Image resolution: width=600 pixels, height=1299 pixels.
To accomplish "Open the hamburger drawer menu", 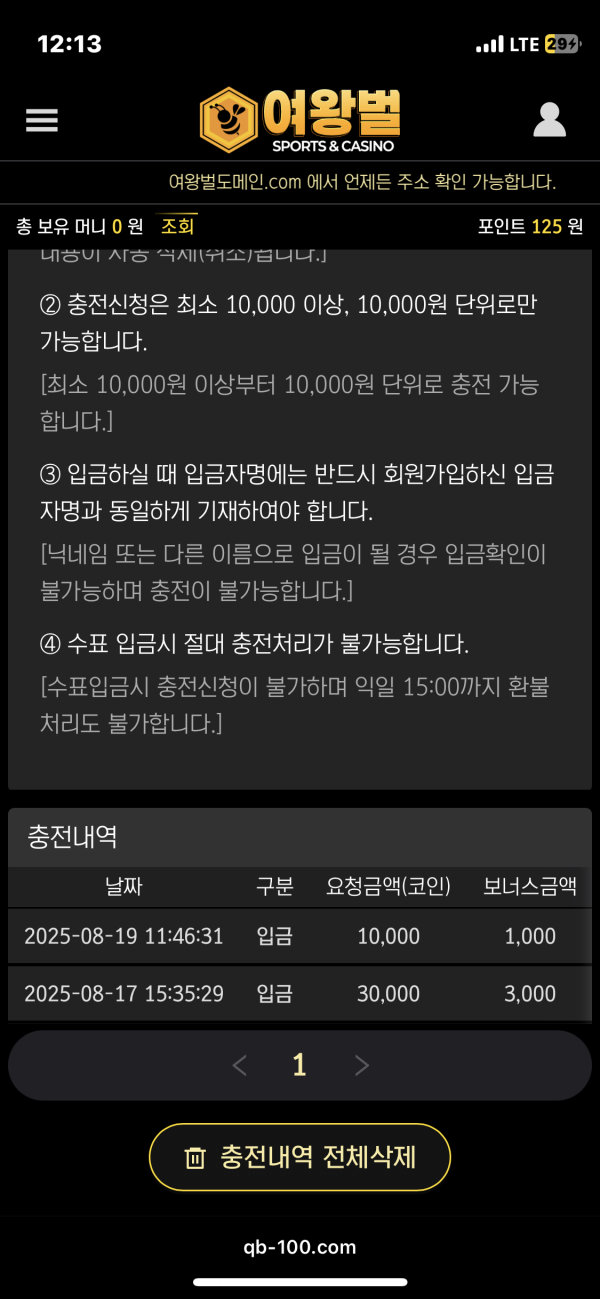I will point(42,120).
